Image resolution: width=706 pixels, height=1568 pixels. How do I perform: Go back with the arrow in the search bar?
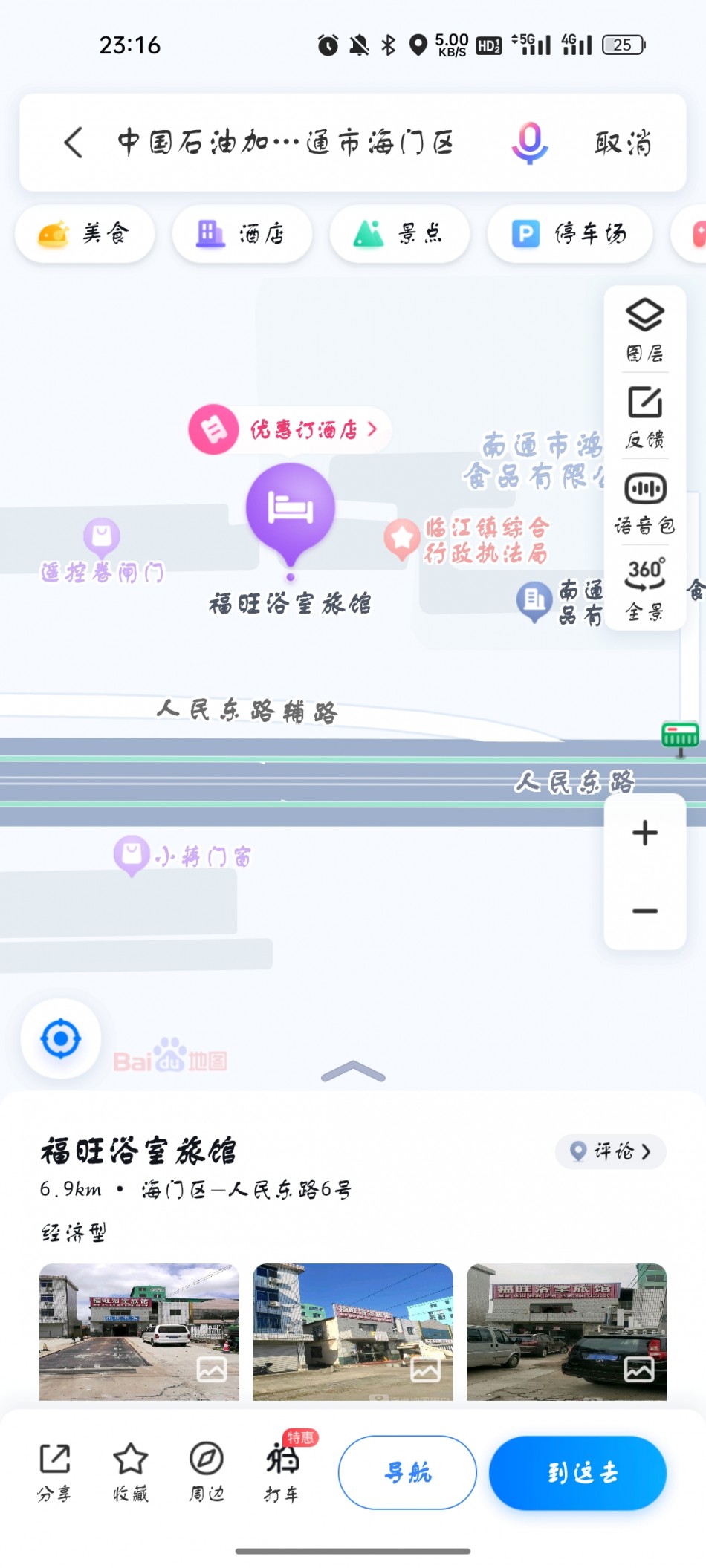tap(73, 142)
